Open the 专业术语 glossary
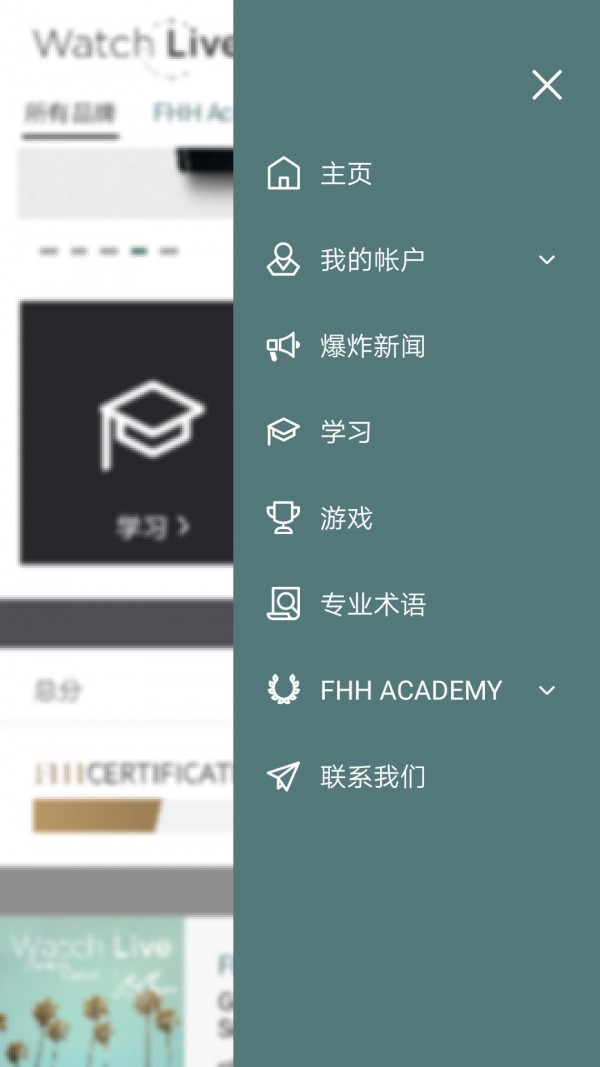Viewport: 600px width, 1067px height. click(372, 604)
